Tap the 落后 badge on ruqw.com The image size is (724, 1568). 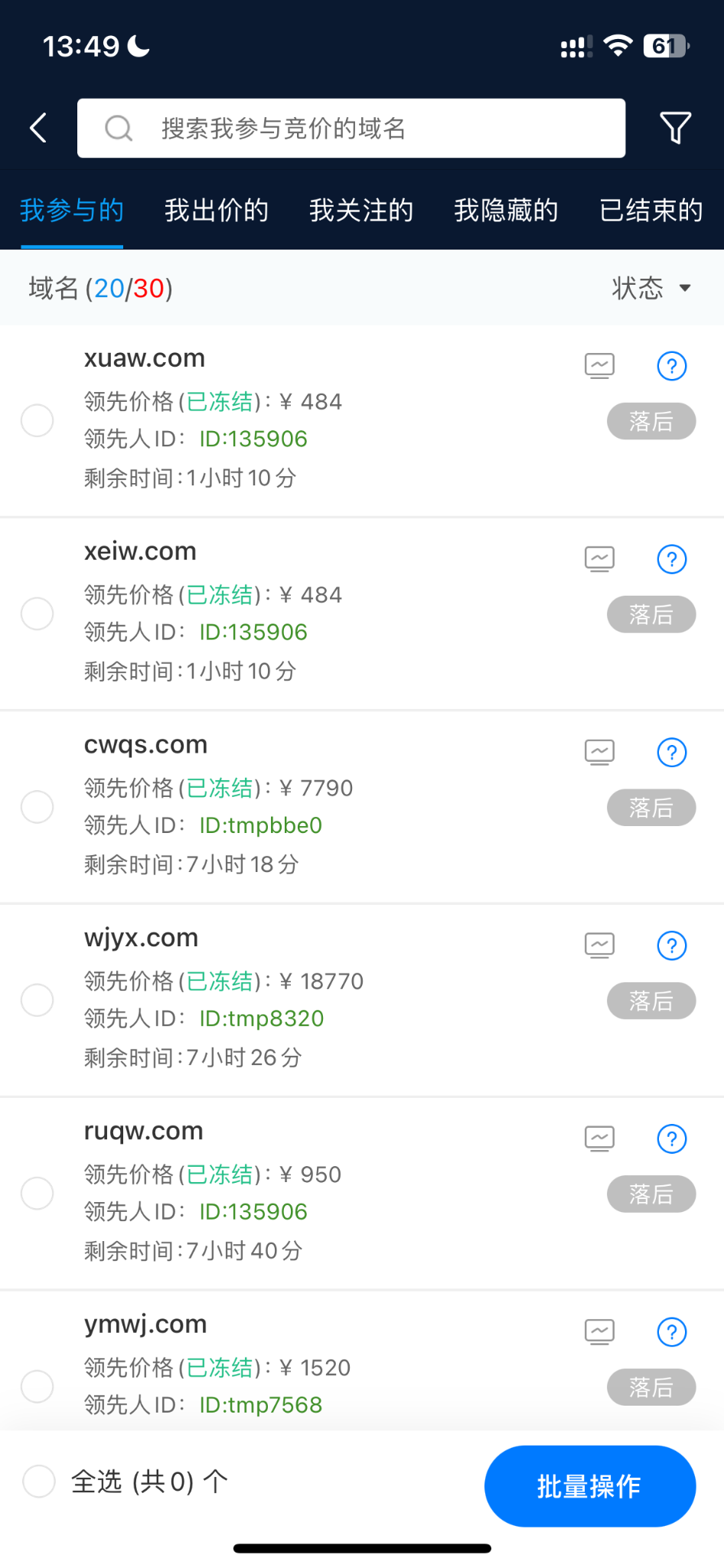click(651, 1194)
